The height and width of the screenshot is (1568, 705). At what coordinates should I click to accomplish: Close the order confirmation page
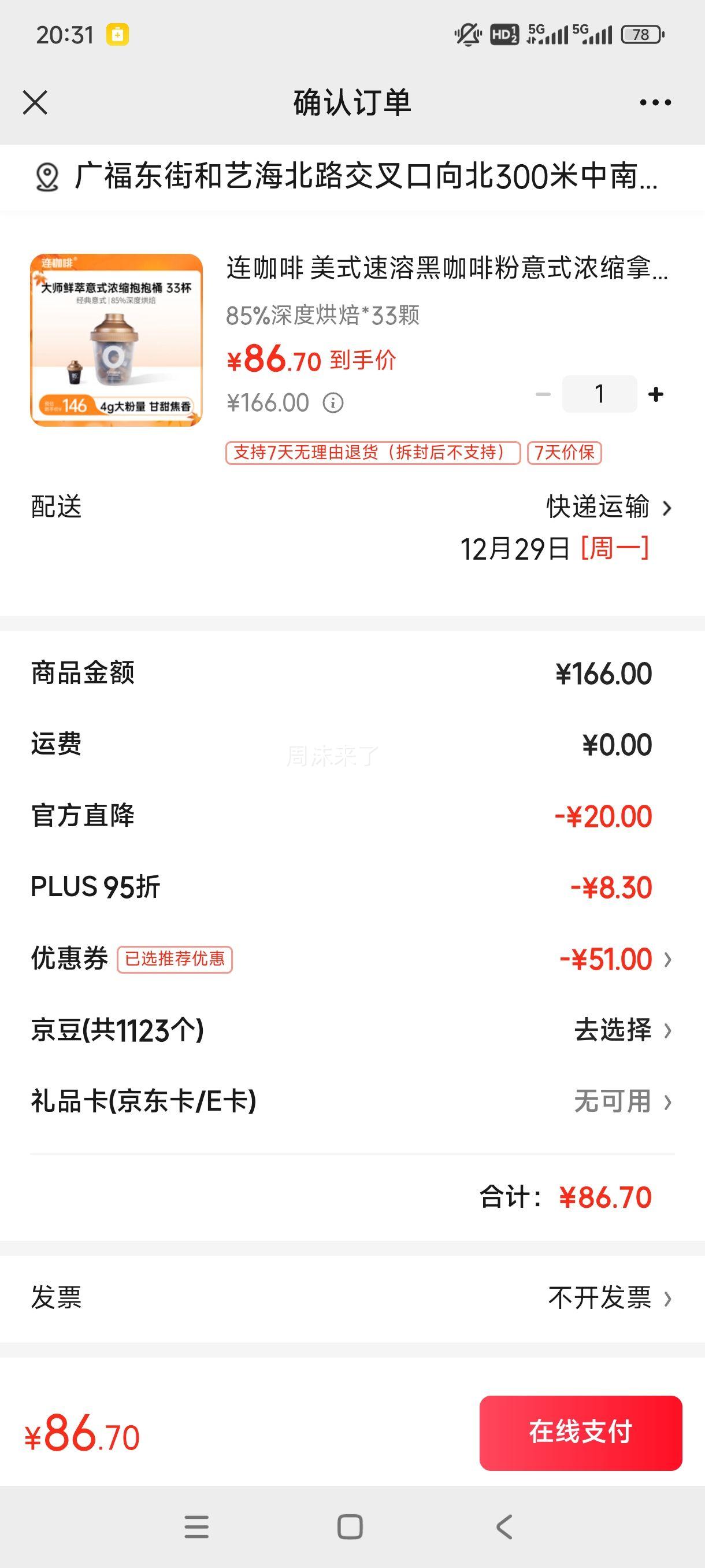point(35,103)
